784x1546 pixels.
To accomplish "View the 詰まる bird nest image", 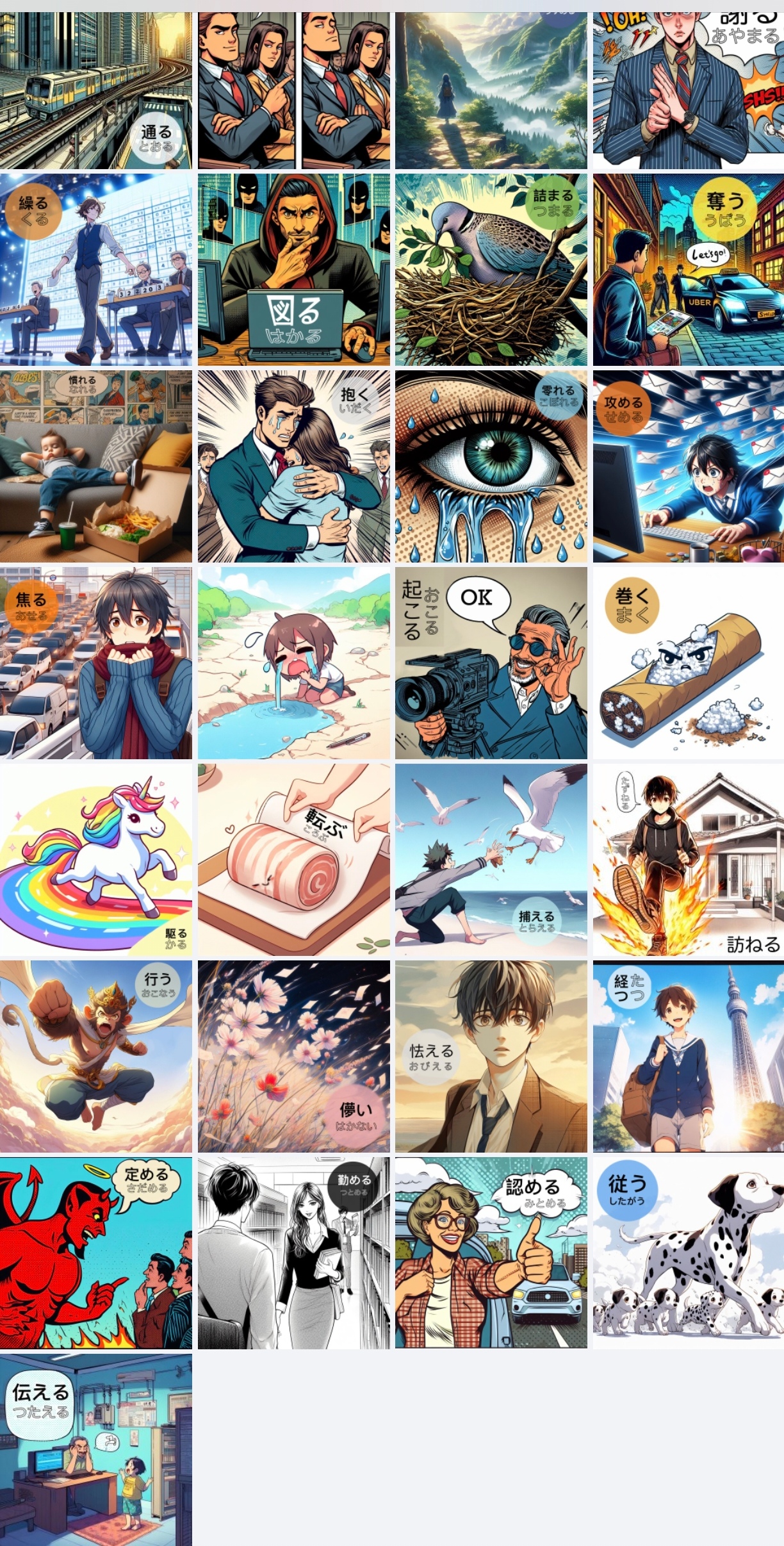I will 491,269.
